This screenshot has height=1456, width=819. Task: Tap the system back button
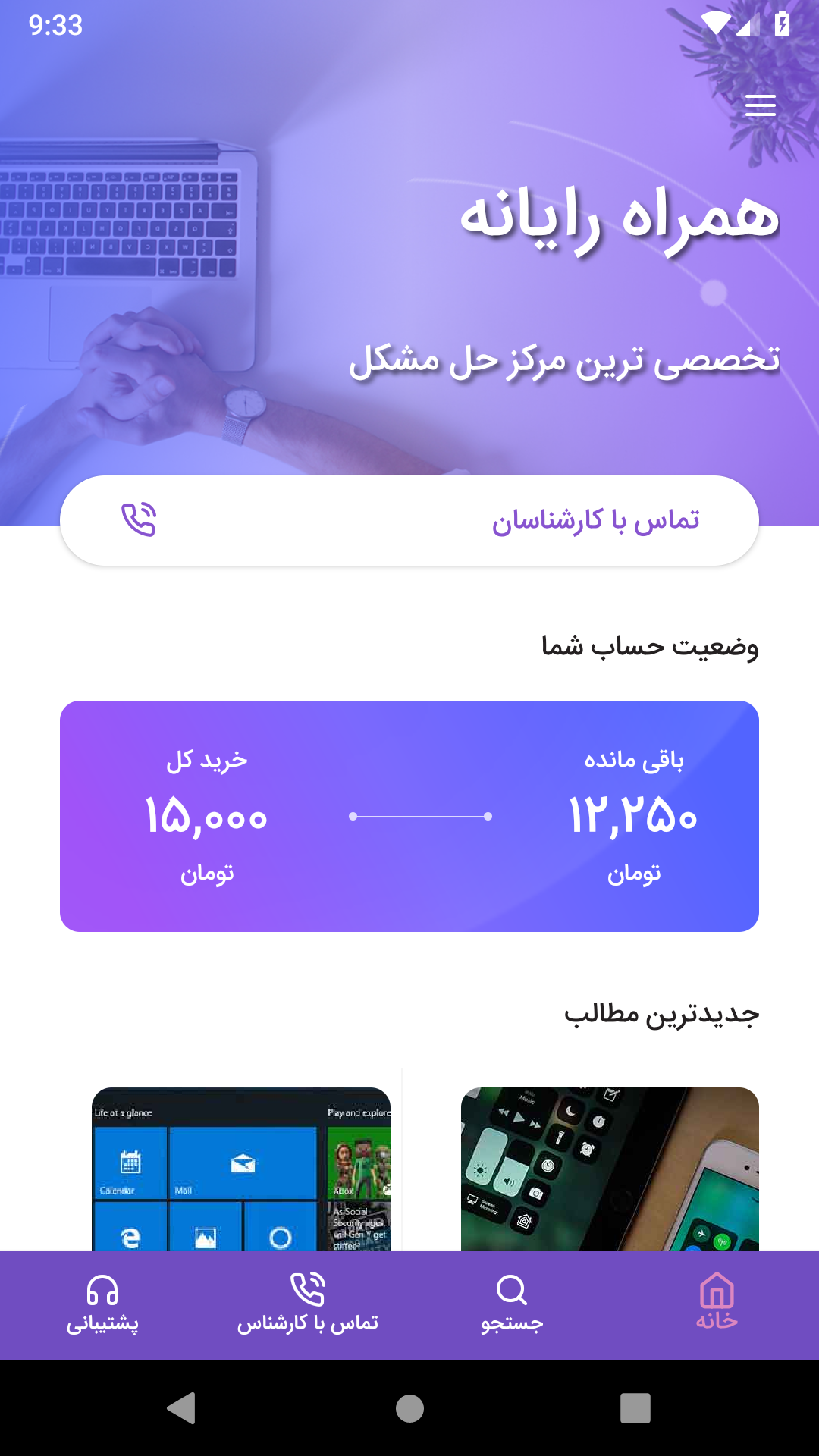(x=181, y=1408)
